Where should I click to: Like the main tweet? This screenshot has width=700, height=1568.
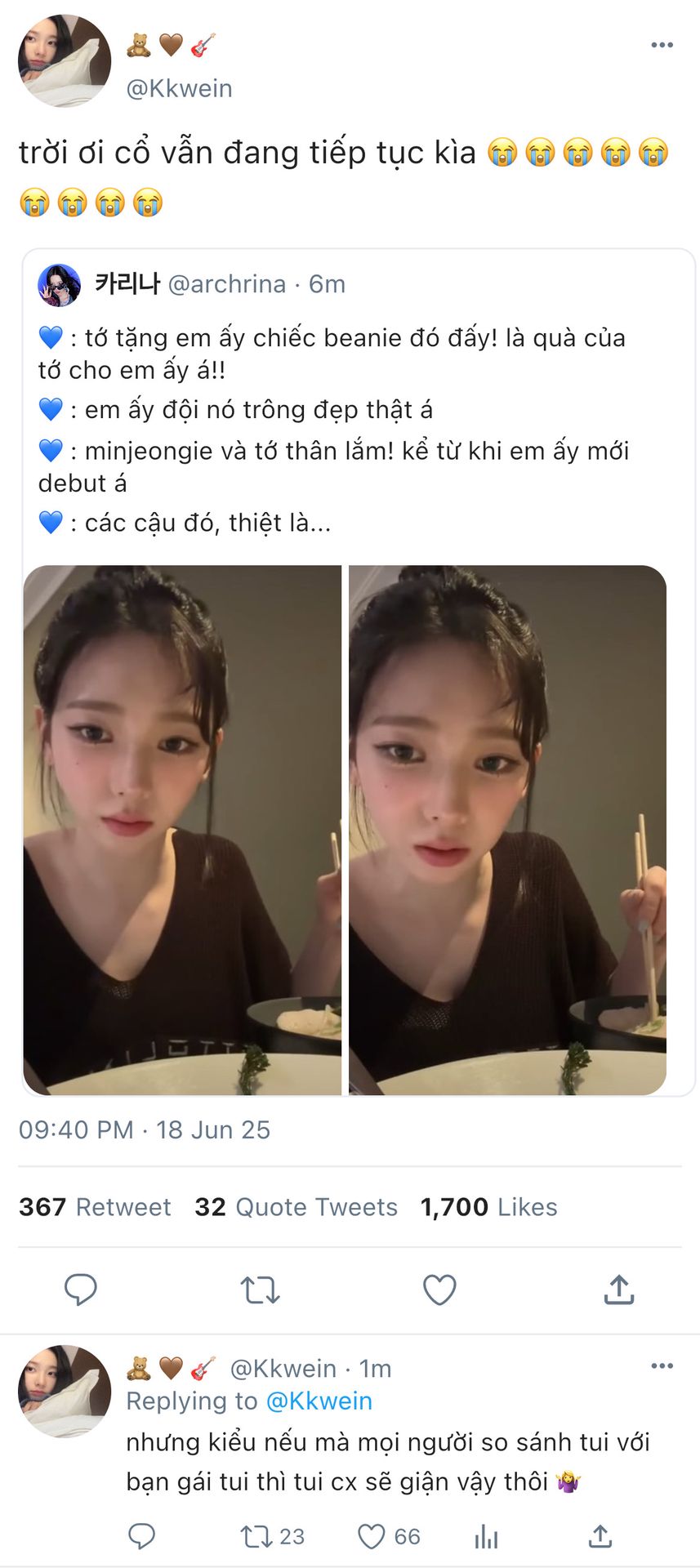[439, 1290]
